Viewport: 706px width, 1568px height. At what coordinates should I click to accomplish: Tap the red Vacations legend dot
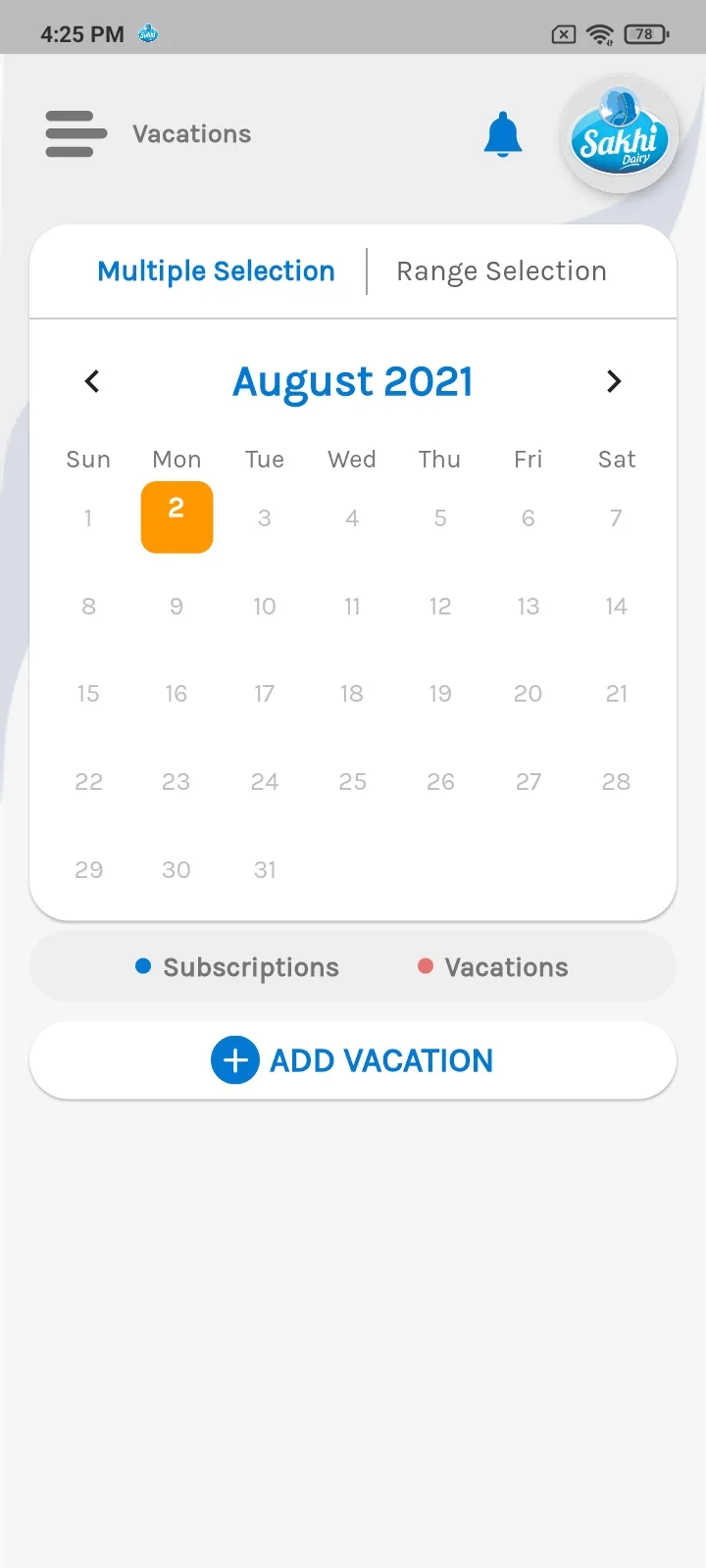[426, 966]
